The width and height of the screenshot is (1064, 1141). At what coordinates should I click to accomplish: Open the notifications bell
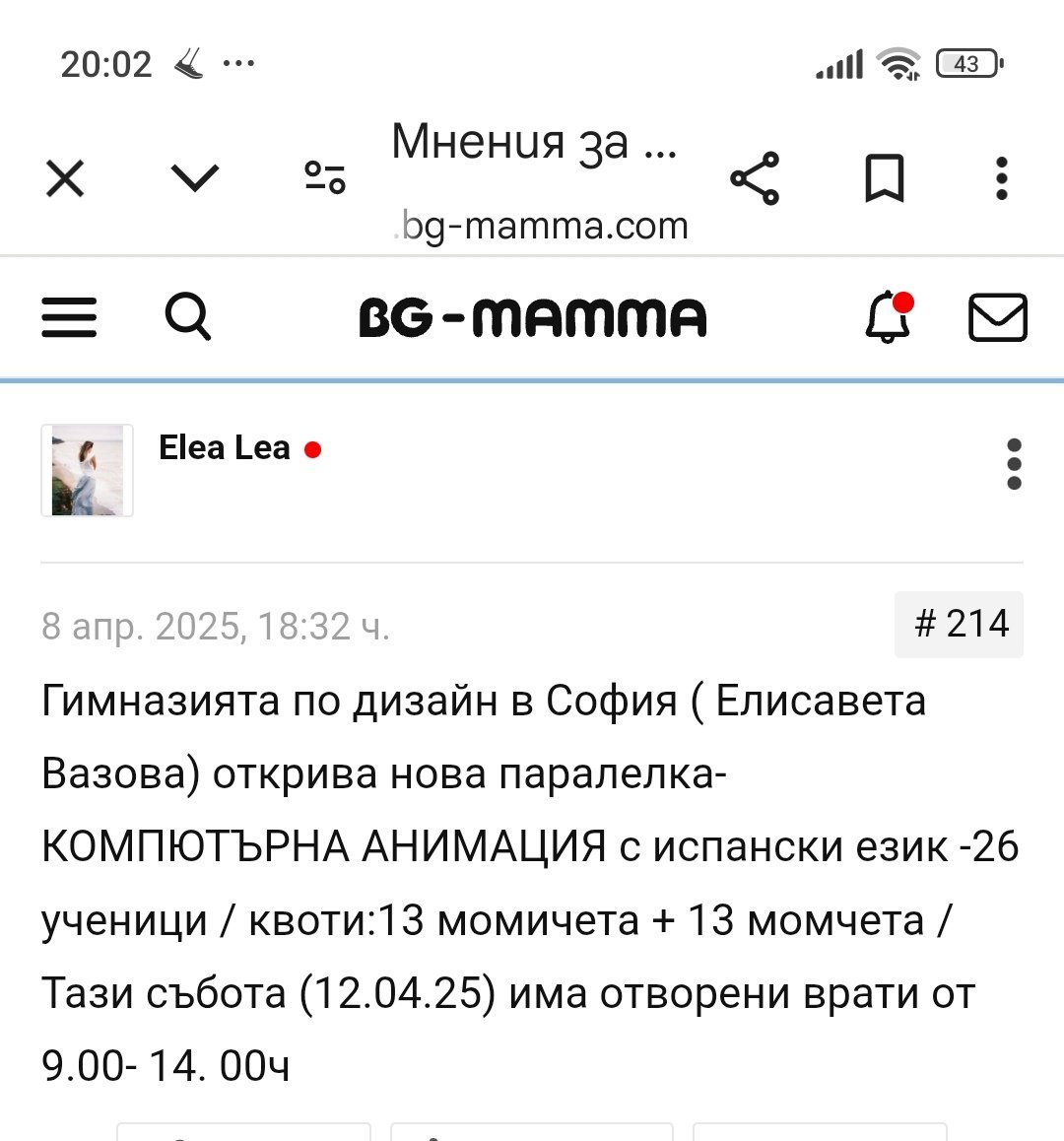888,317
